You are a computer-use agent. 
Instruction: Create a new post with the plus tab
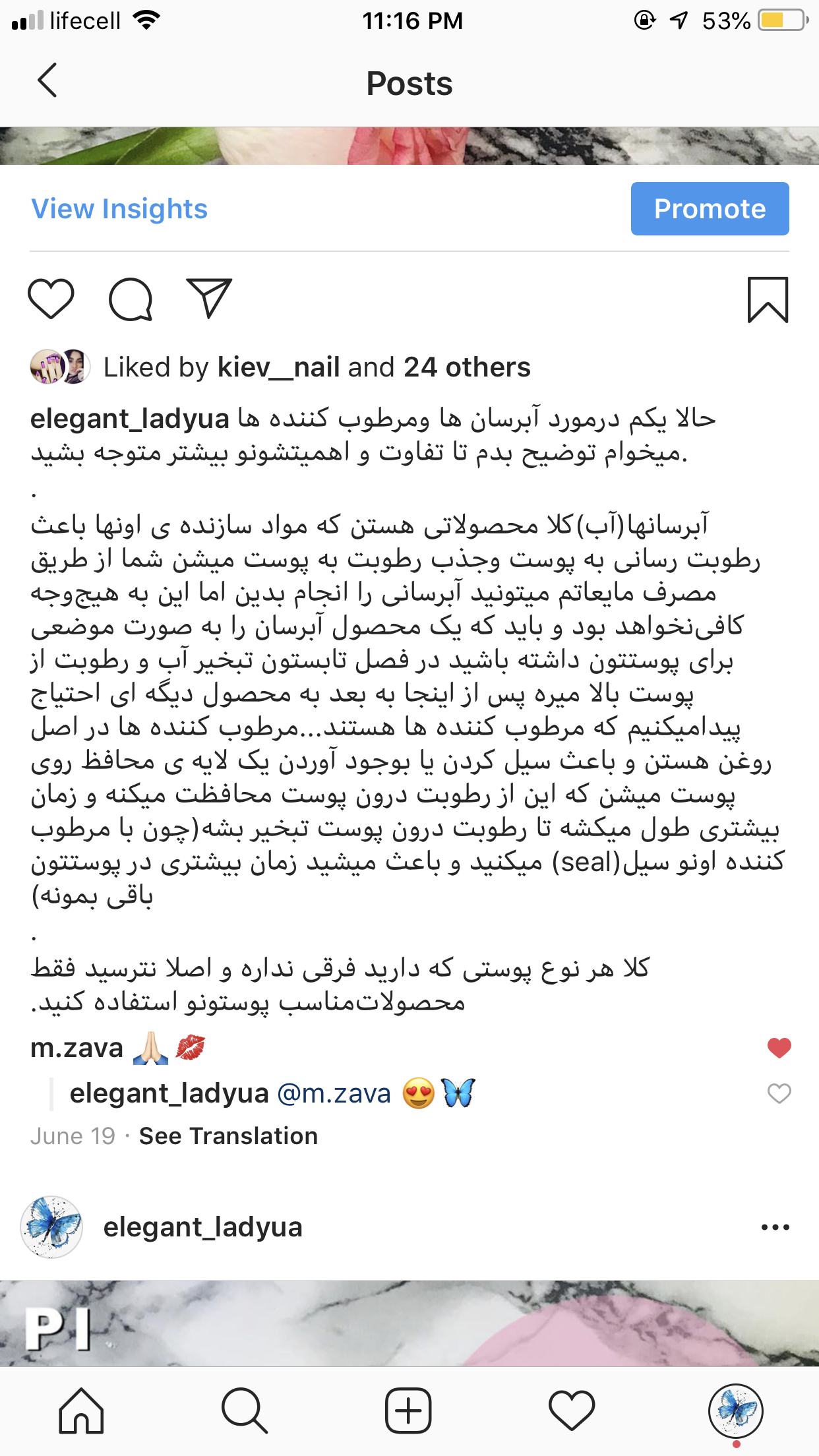coord(408,1410)
